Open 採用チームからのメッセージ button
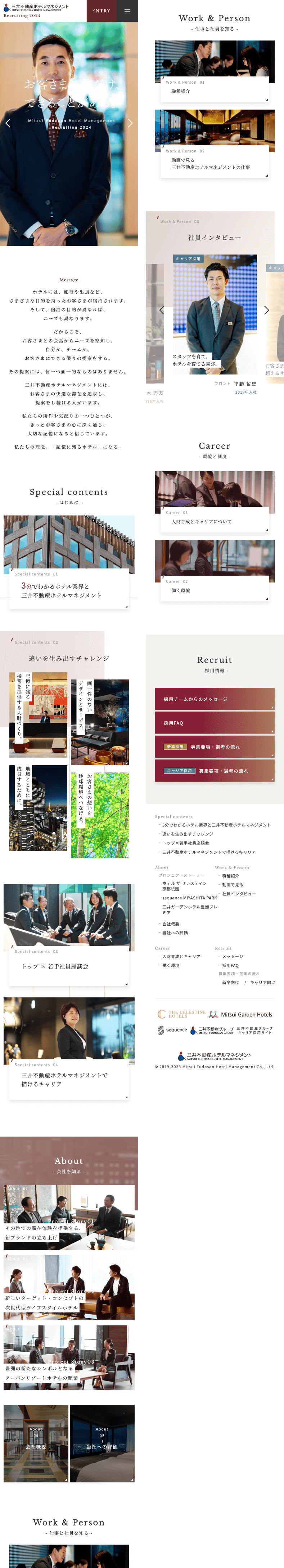Image resolution: width=284 pixels, height=1568 pixels. (x=214, y=699)
